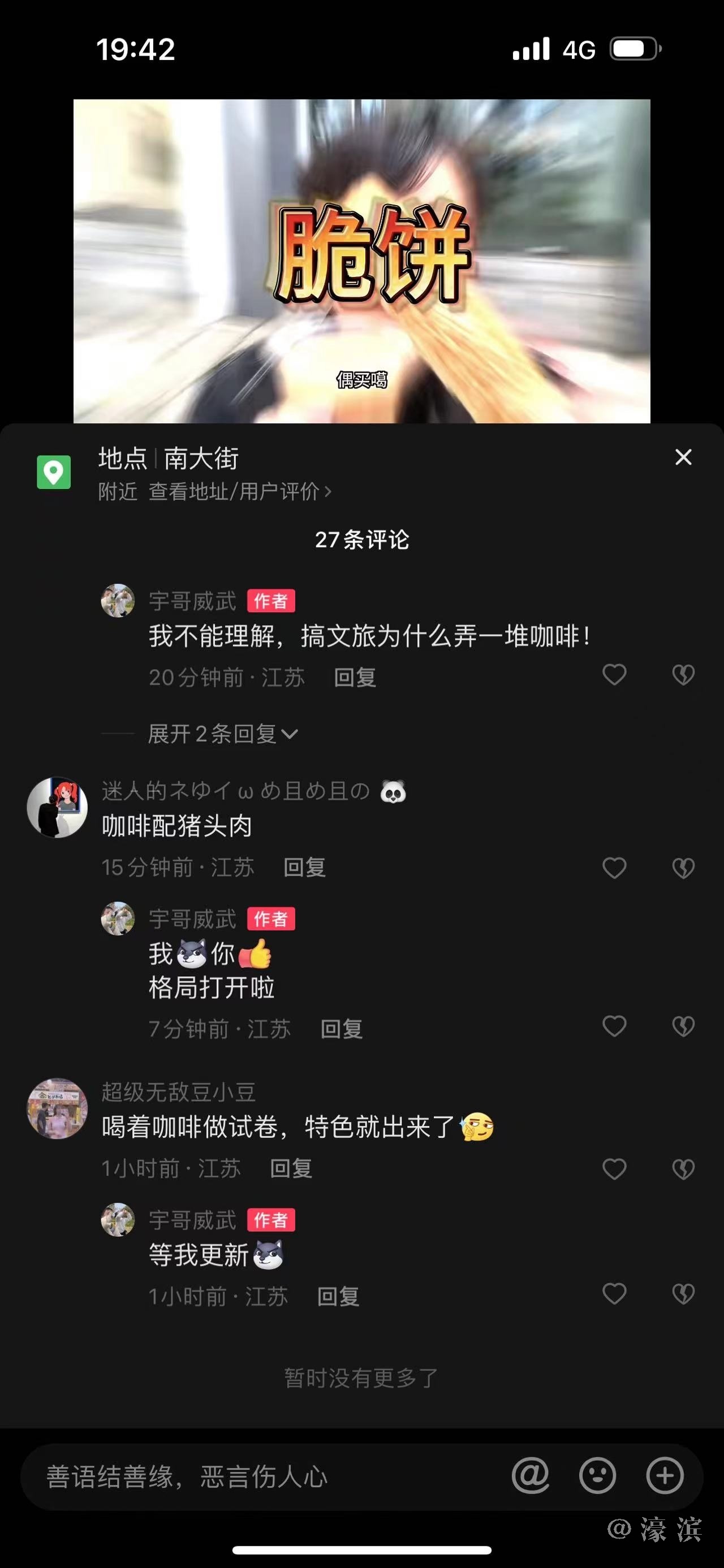This screenshot has height=1568, width=724.
Task: Like the reply 等我更新
Action: pos(614,1294)
